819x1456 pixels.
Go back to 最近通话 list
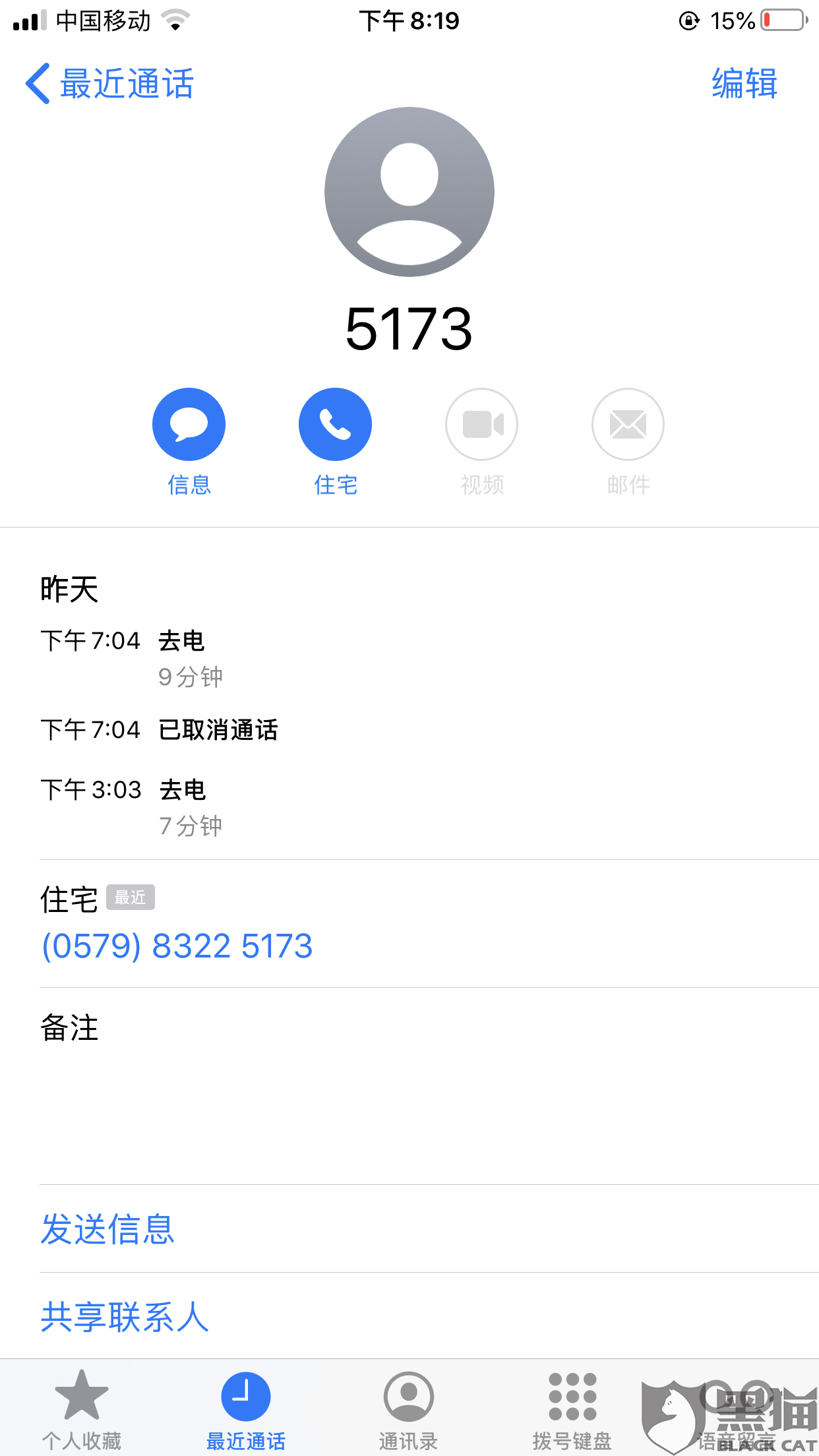click(109, 84)
